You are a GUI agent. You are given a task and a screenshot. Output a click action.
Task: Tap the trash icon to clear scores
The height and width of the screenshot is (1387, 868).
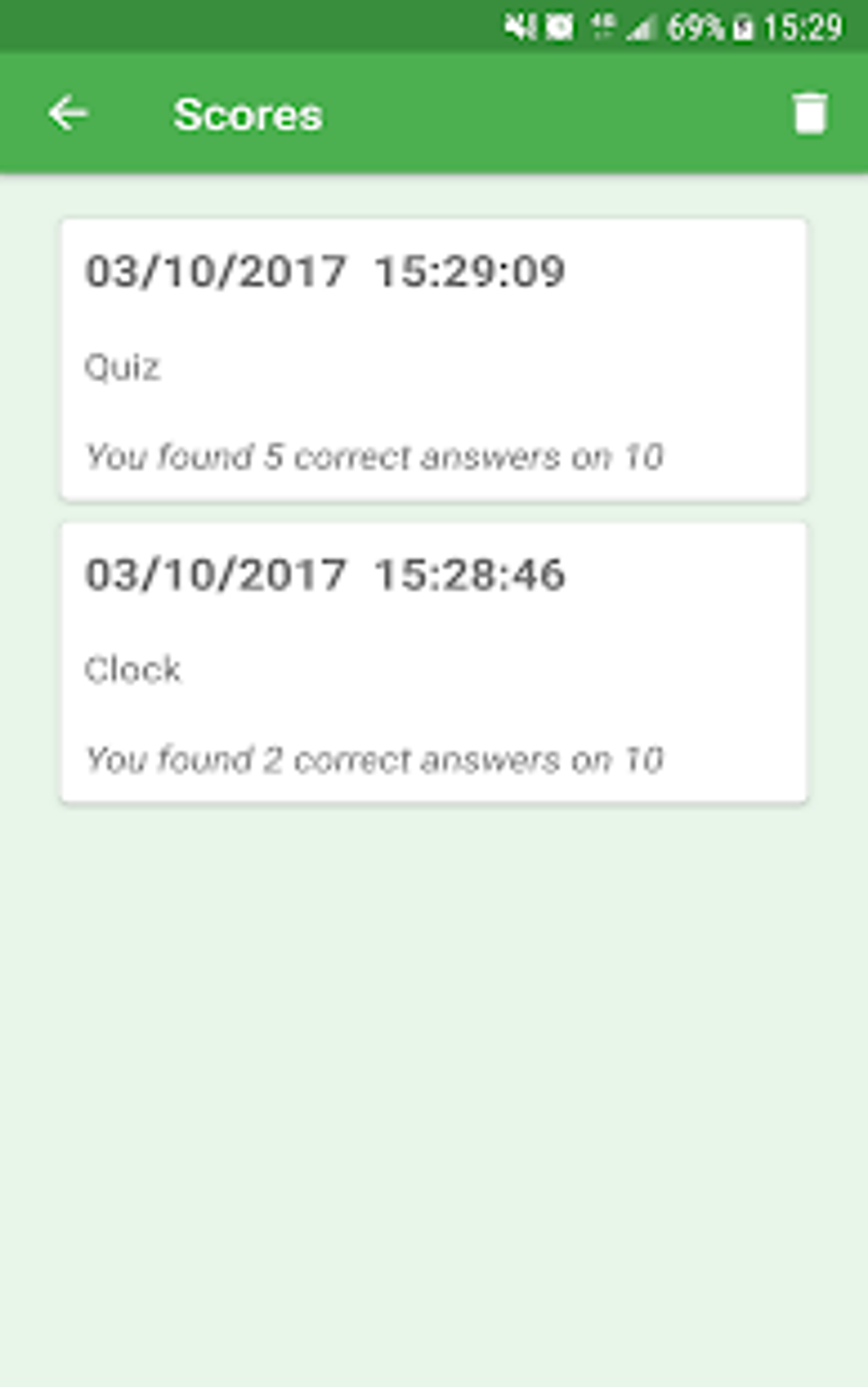(807, 112)
